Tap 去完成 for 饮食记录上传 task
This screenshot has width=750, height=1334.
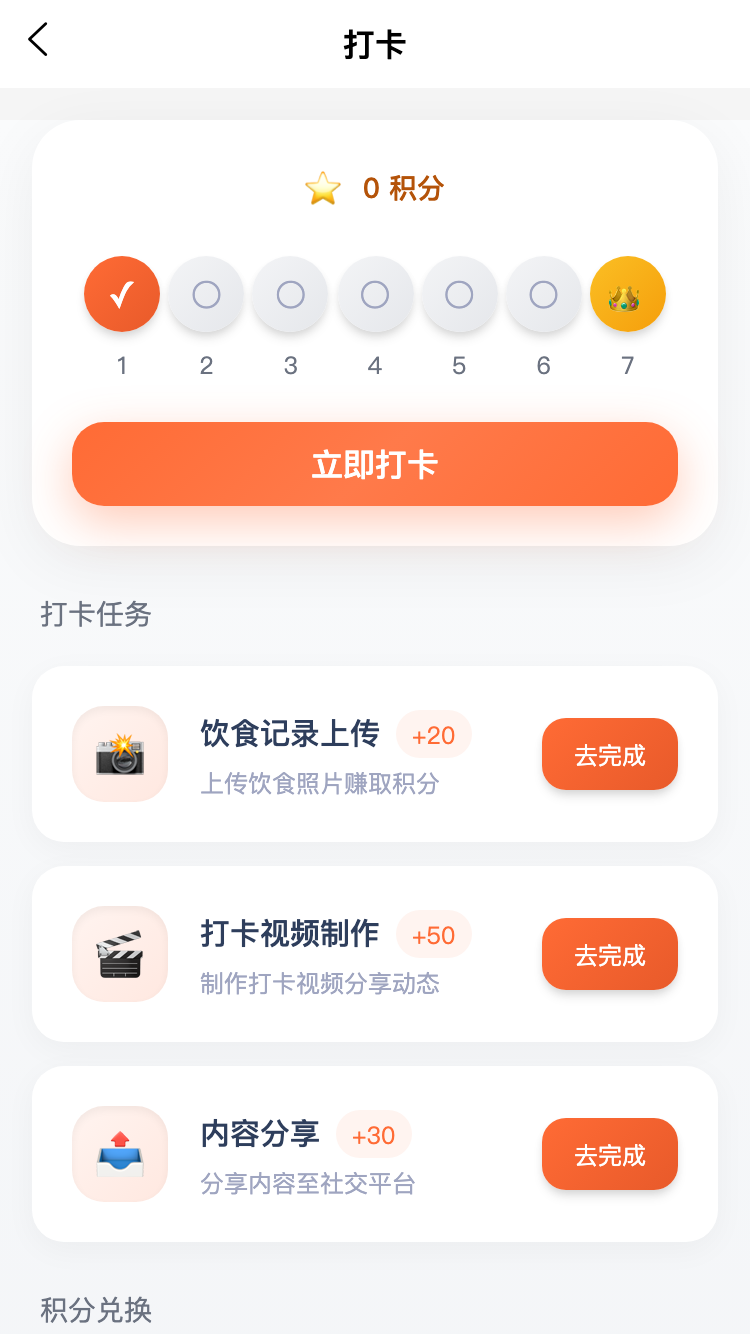click(610, 755)
